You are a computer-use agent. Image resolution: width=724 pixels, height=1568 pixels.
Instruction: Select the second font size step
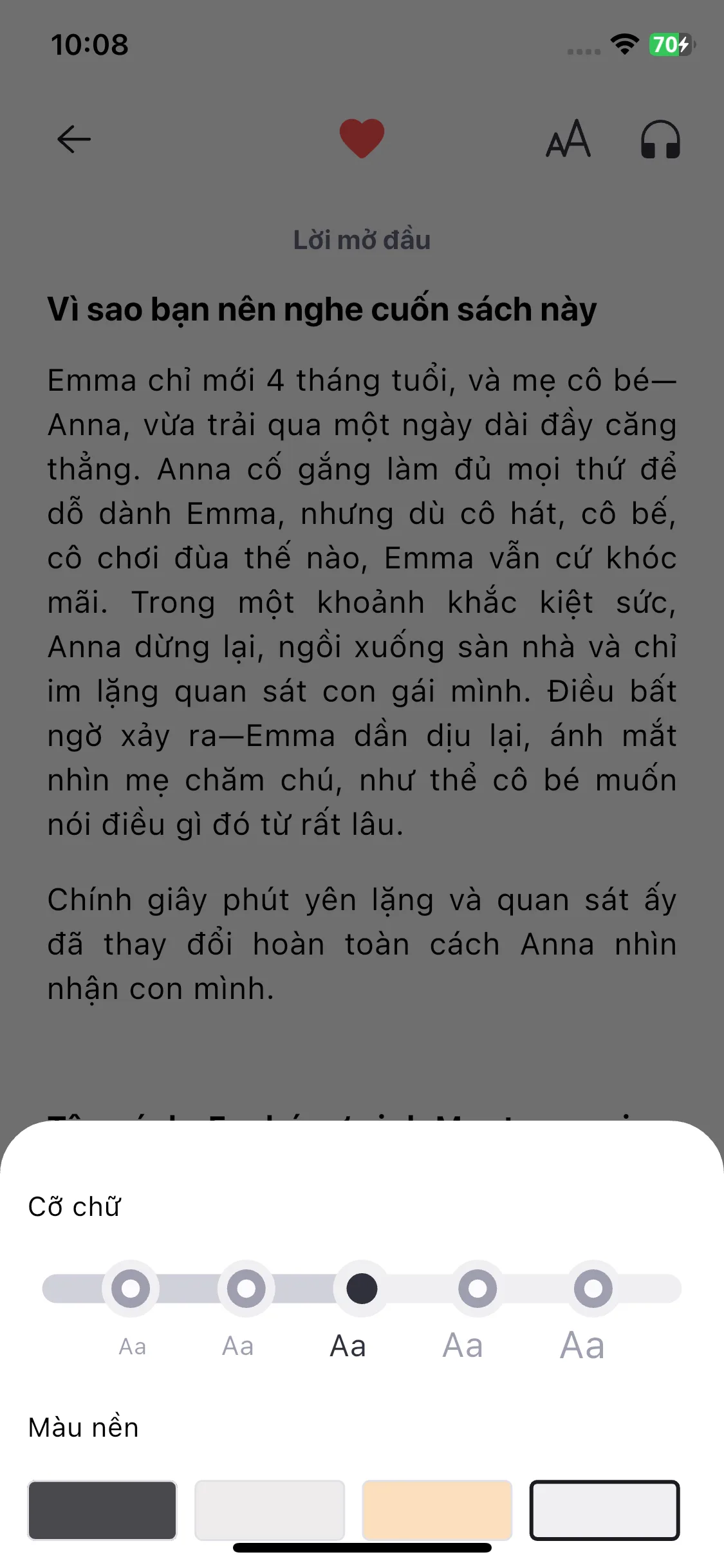246,1289
